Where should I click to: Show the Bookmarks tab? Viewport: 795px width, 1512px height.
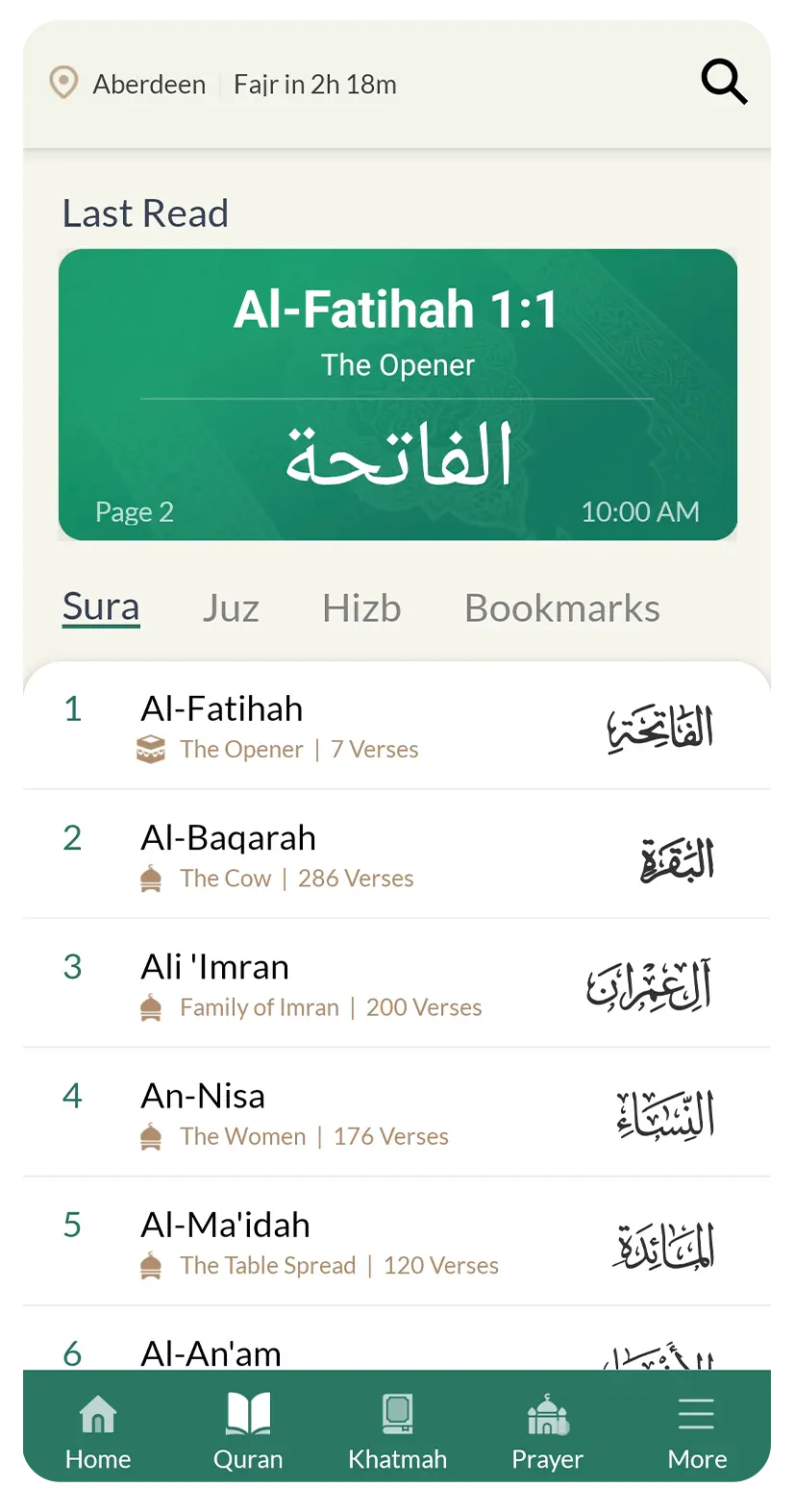pos(561,608)
